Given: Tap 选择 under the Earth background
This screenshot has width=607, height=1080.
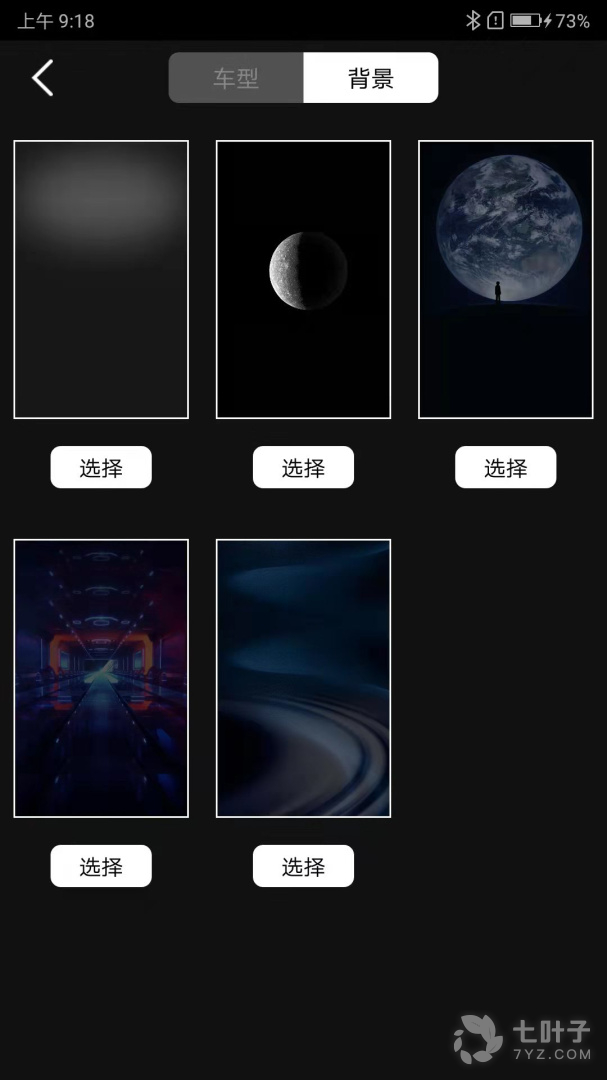Looking at the screenshot, I should coord(505,467).
